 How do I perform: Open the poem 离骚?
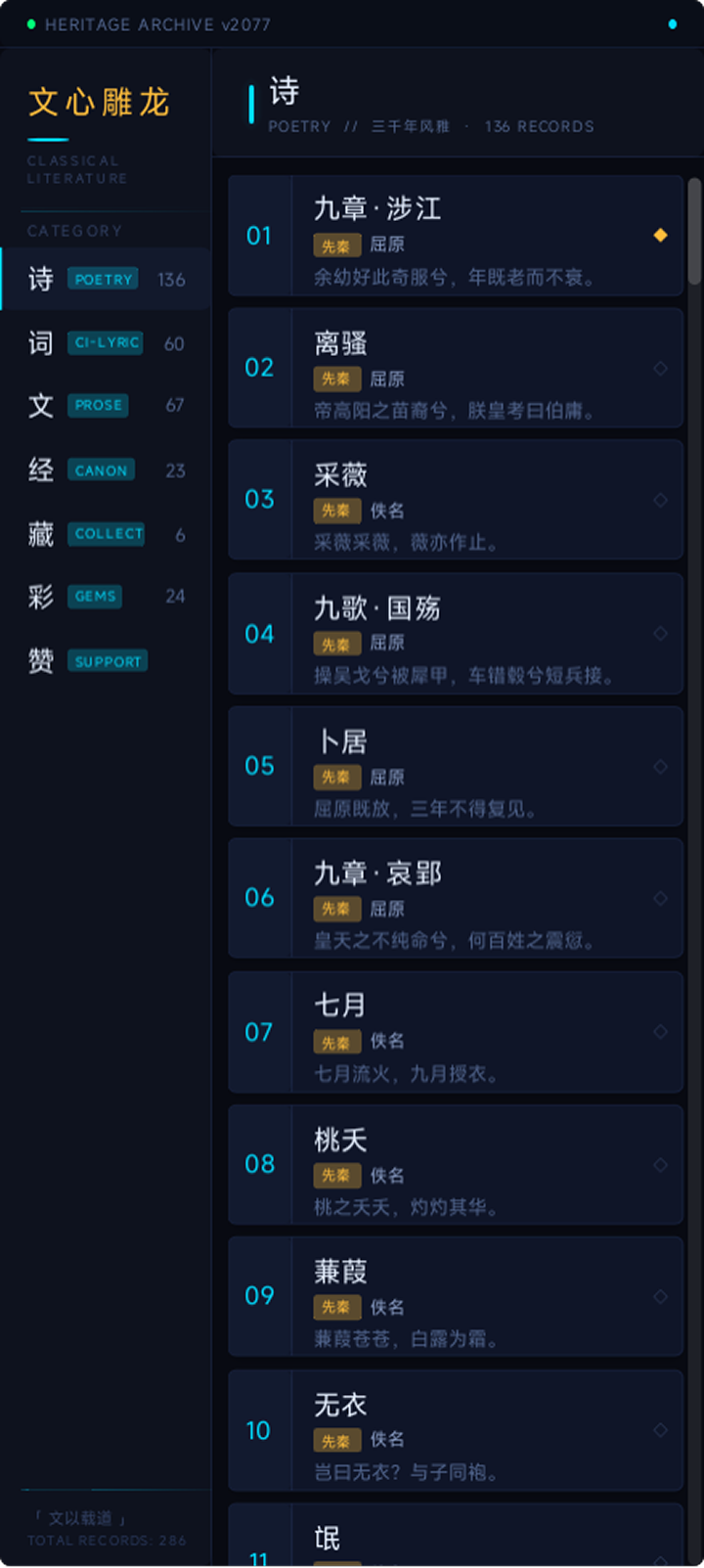pyautogui.click(x=455, y=368)
